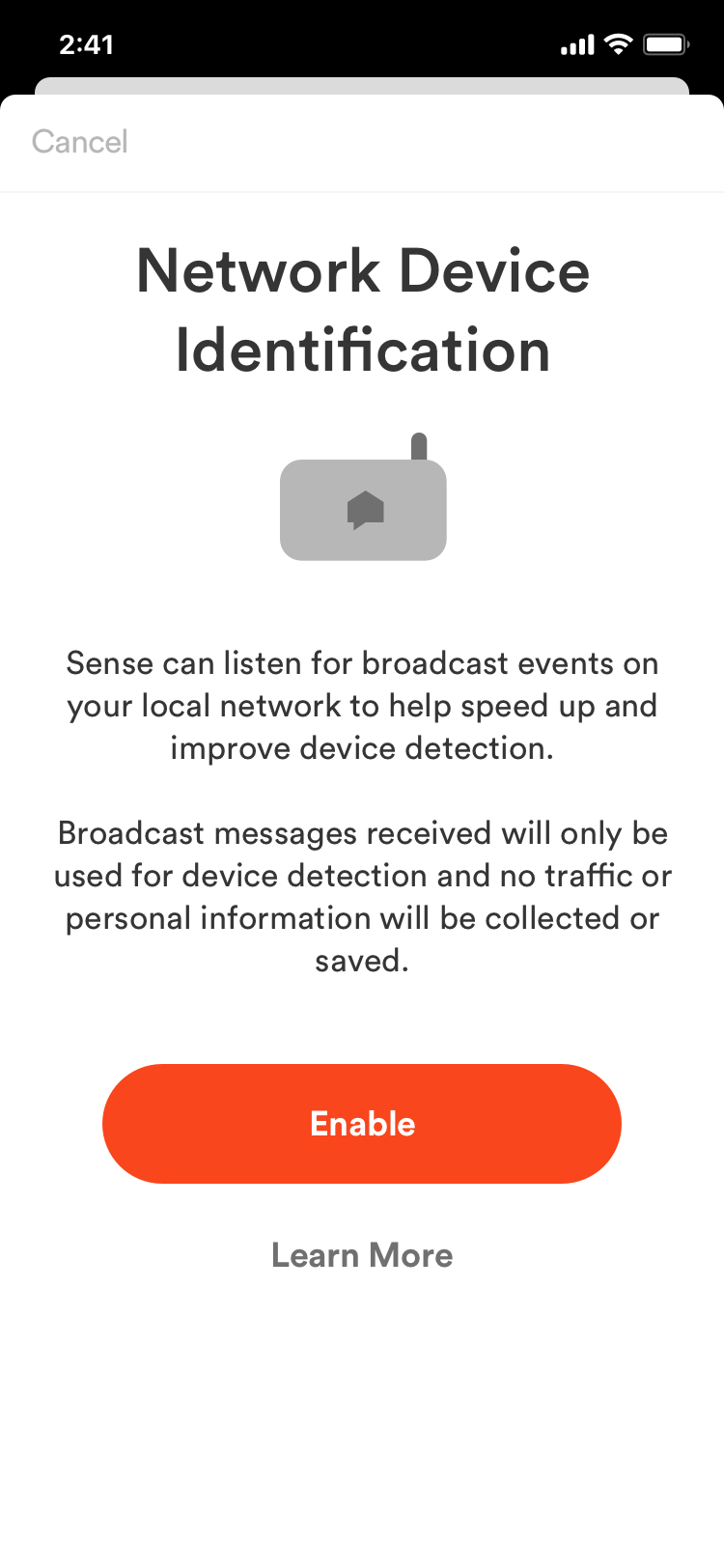This screenshot has height=1568, width=724.
Task: Cancel the network identification setup
Action: point(79,142)
